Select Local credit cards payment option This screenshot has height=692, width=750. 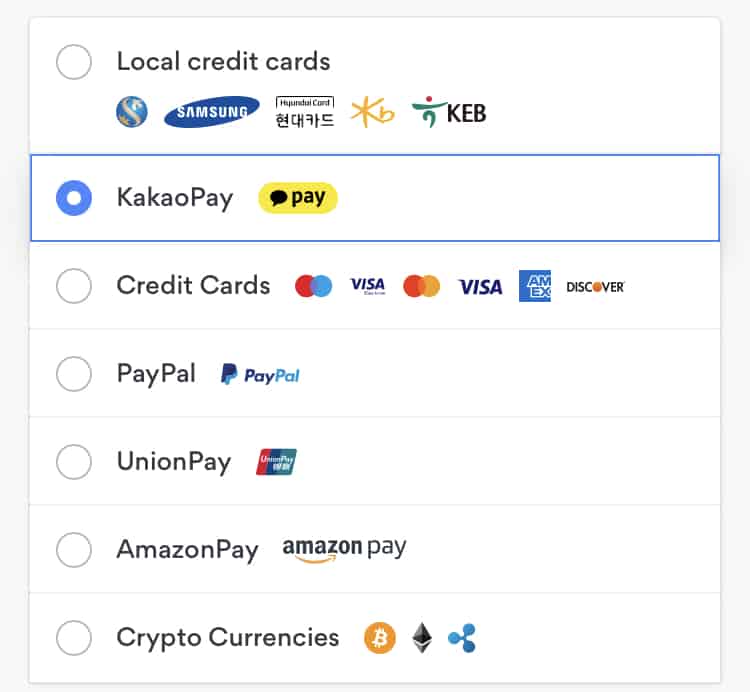[x=74, y=62]
